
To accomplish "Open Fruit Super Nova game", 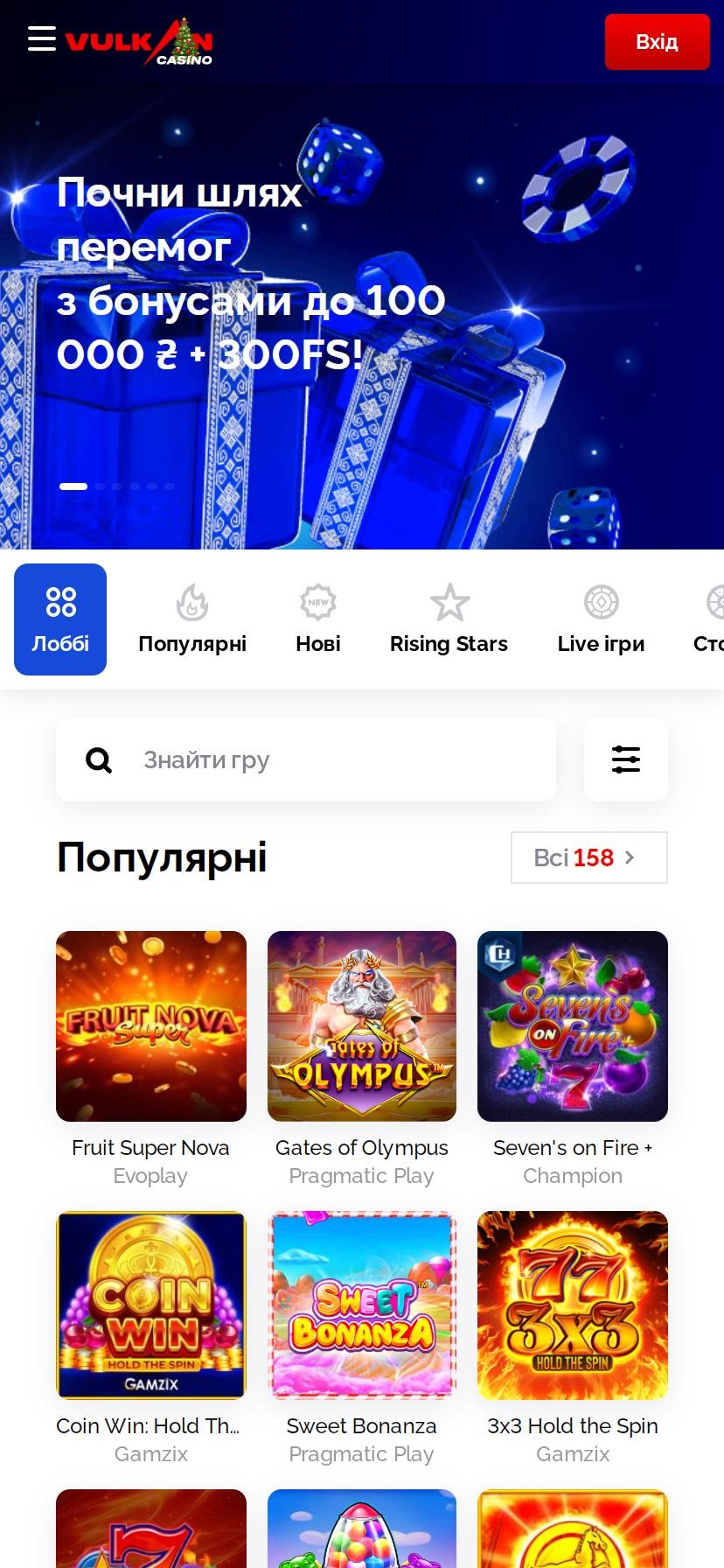I will tap(151, 1026).
